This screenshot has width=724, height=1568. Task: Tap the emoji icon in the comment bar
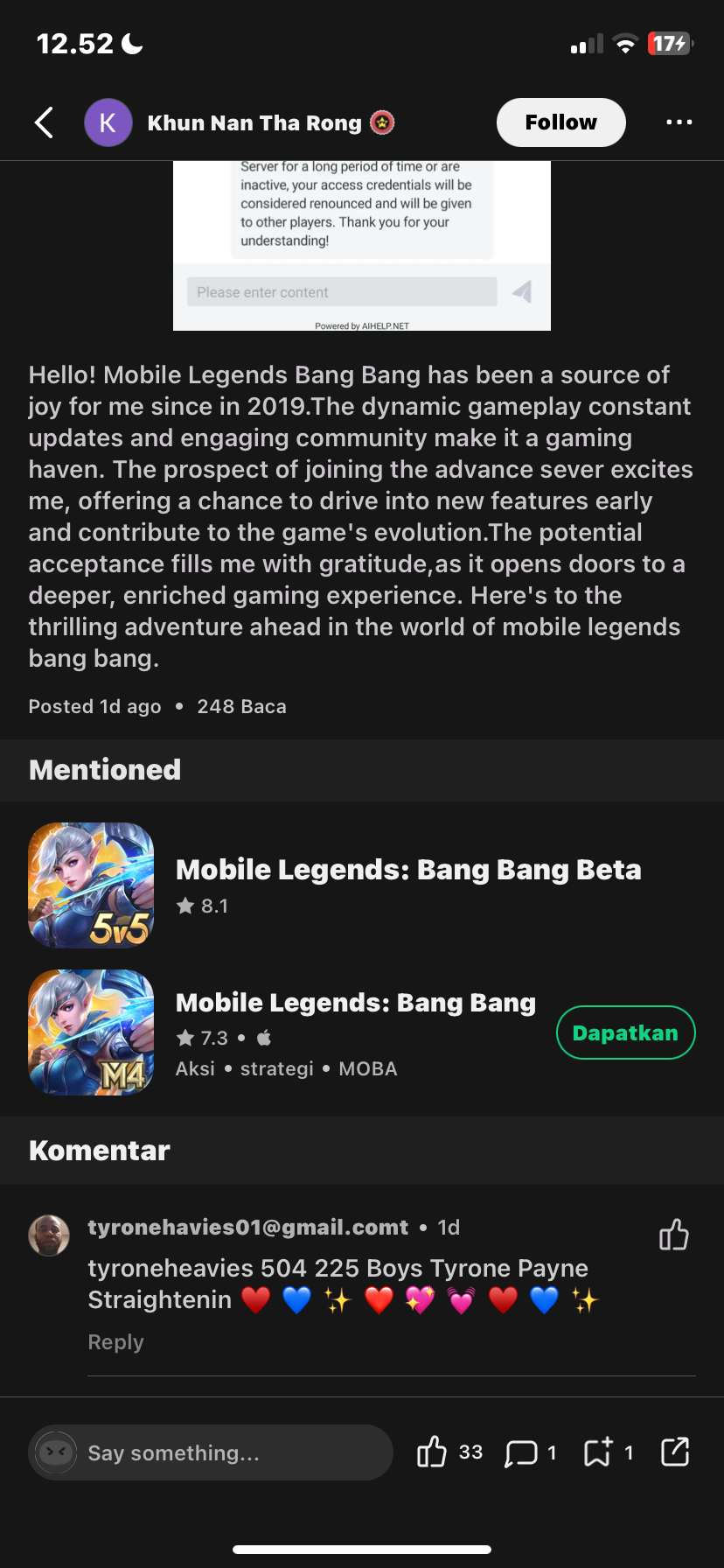pos(56,1452)
